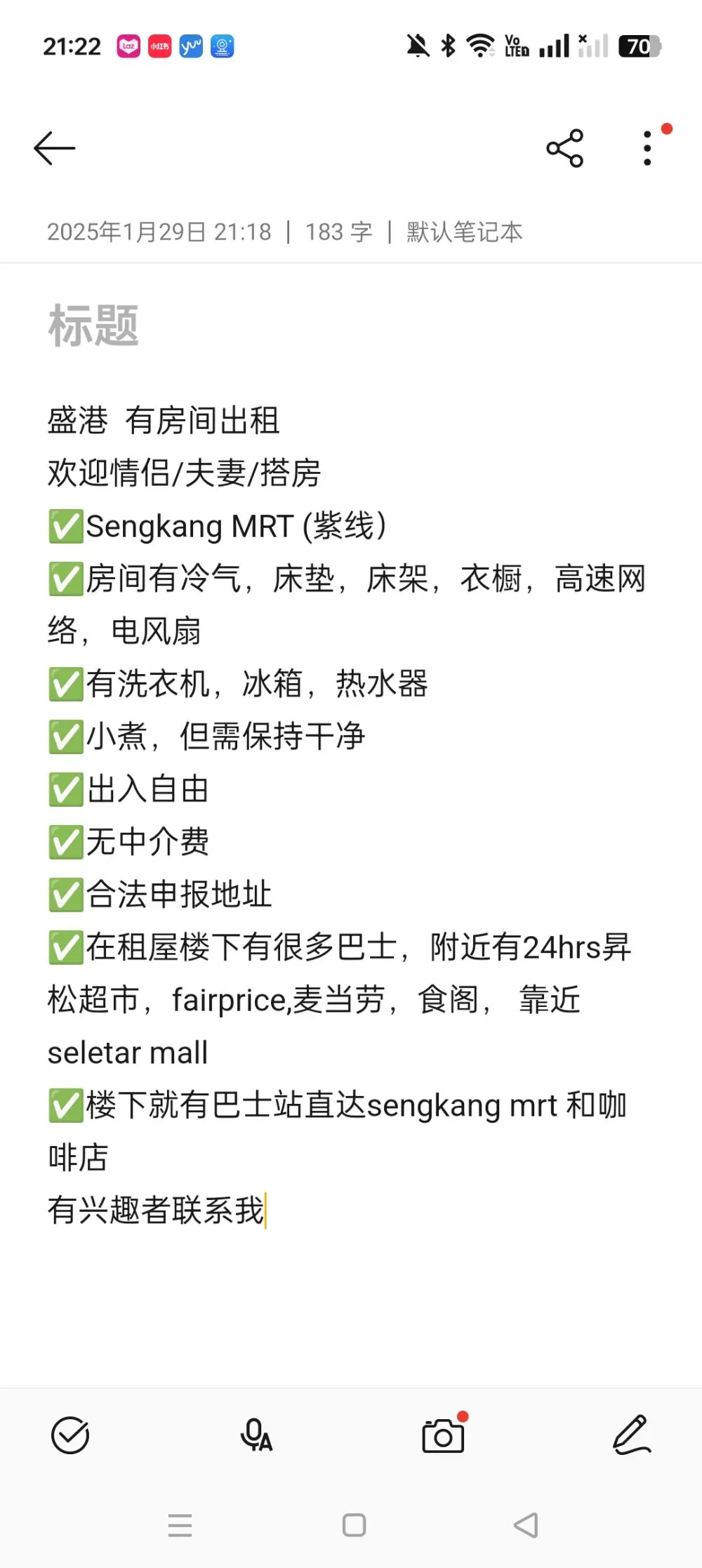Open handwriting with the pen icon
This screenshot has width=702, height=1568.
[632, 1435]
